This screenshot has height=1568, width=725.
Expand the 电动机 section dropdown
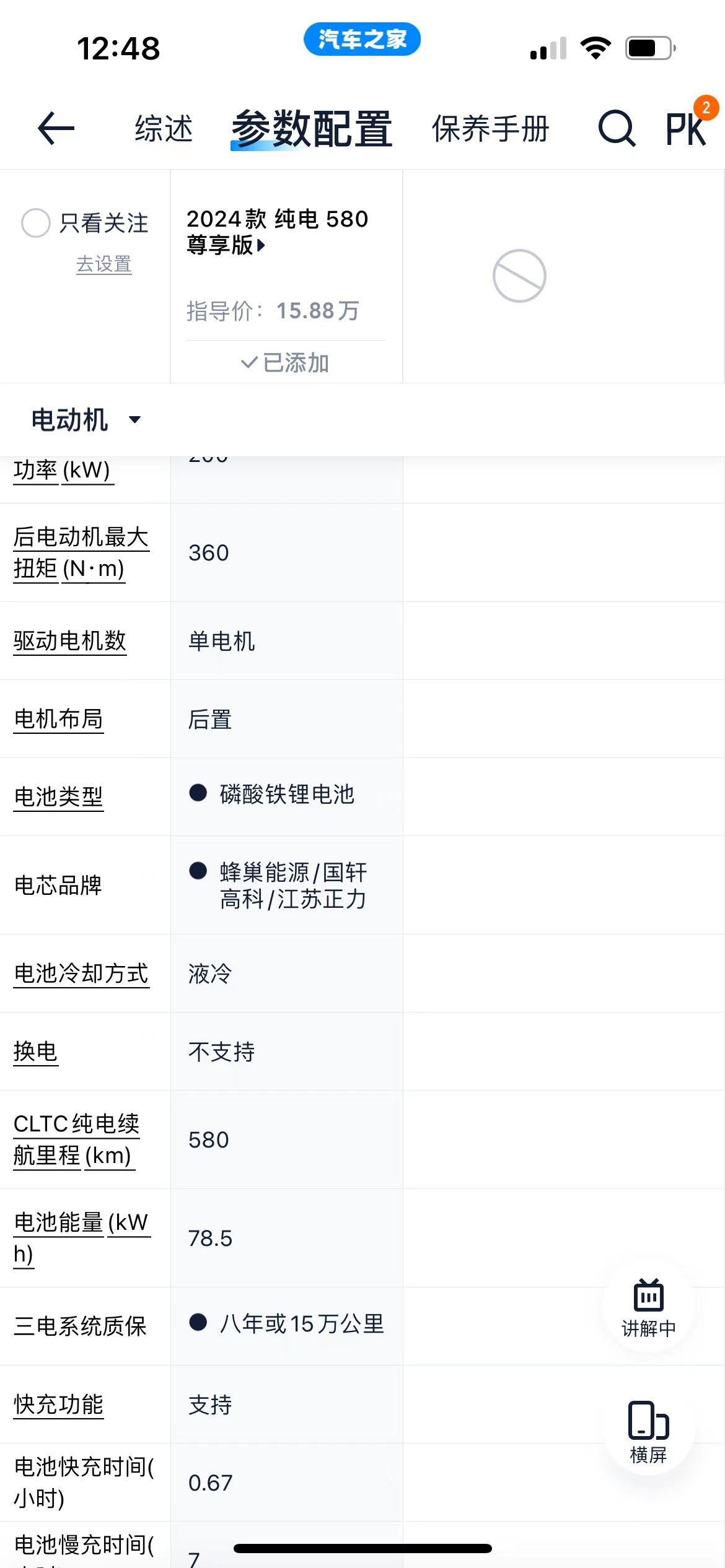point(86,420)
